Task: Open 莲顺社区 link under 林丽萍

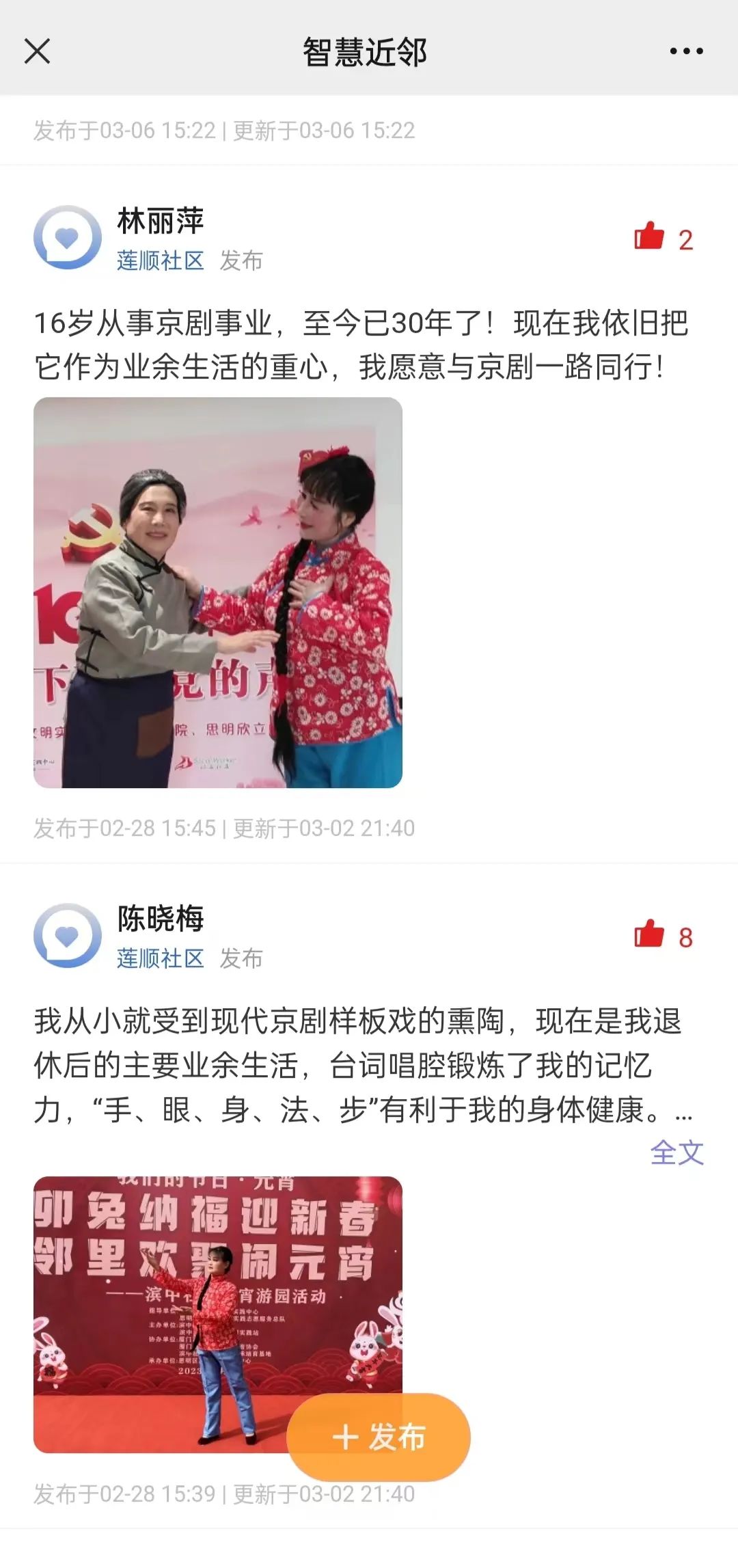Action: tap(161, 260)
